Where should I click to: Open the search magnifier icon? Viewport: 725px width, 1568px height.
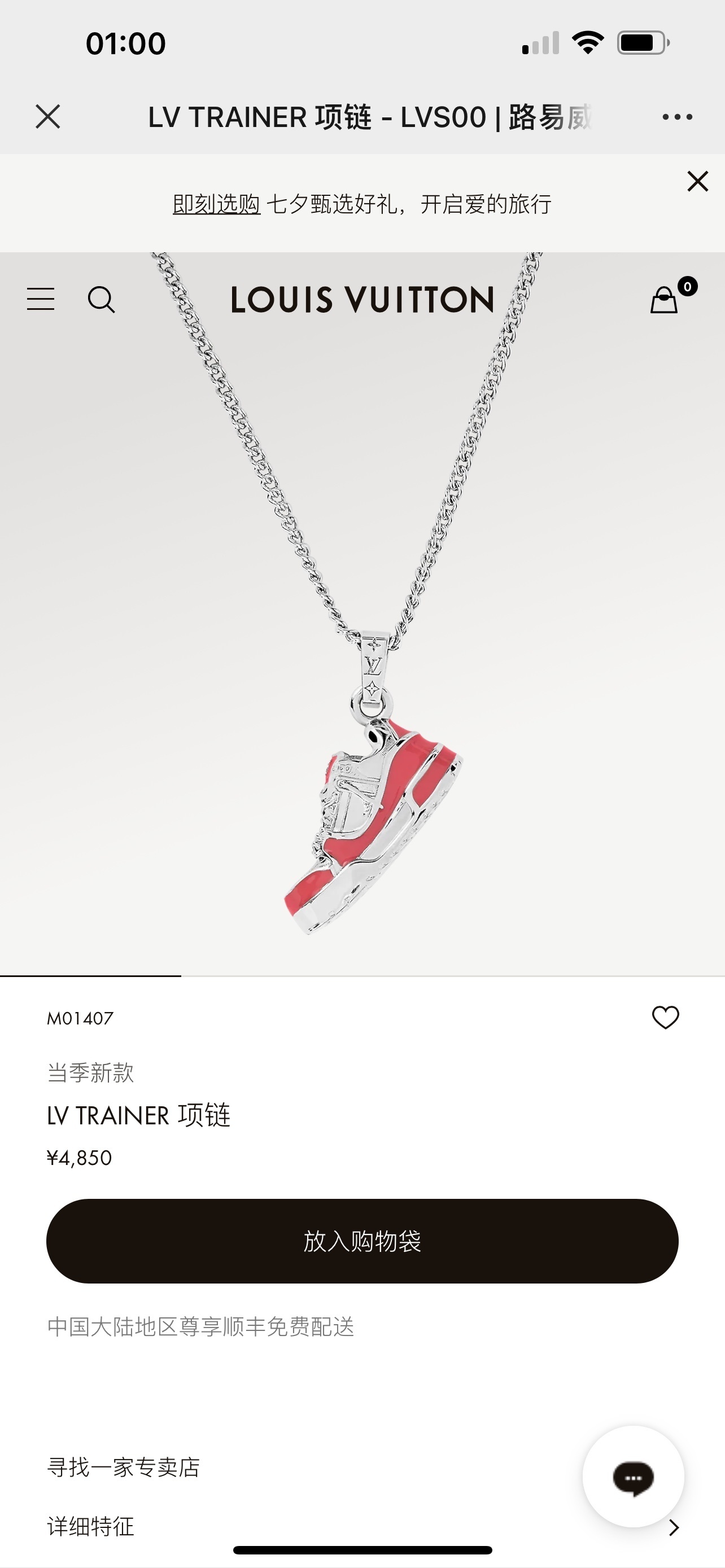(101, 300)
